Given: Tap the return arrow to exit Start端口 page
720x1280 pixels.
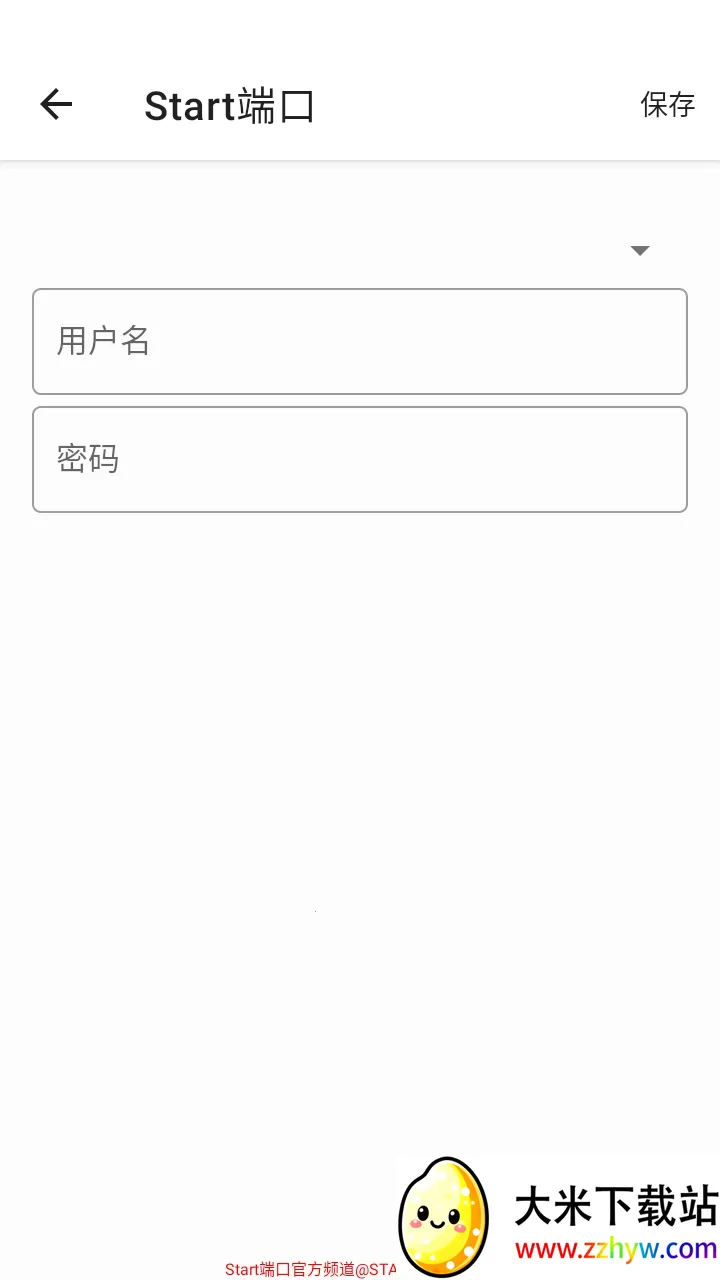Looking at the screenshot, I should (57, 104).
